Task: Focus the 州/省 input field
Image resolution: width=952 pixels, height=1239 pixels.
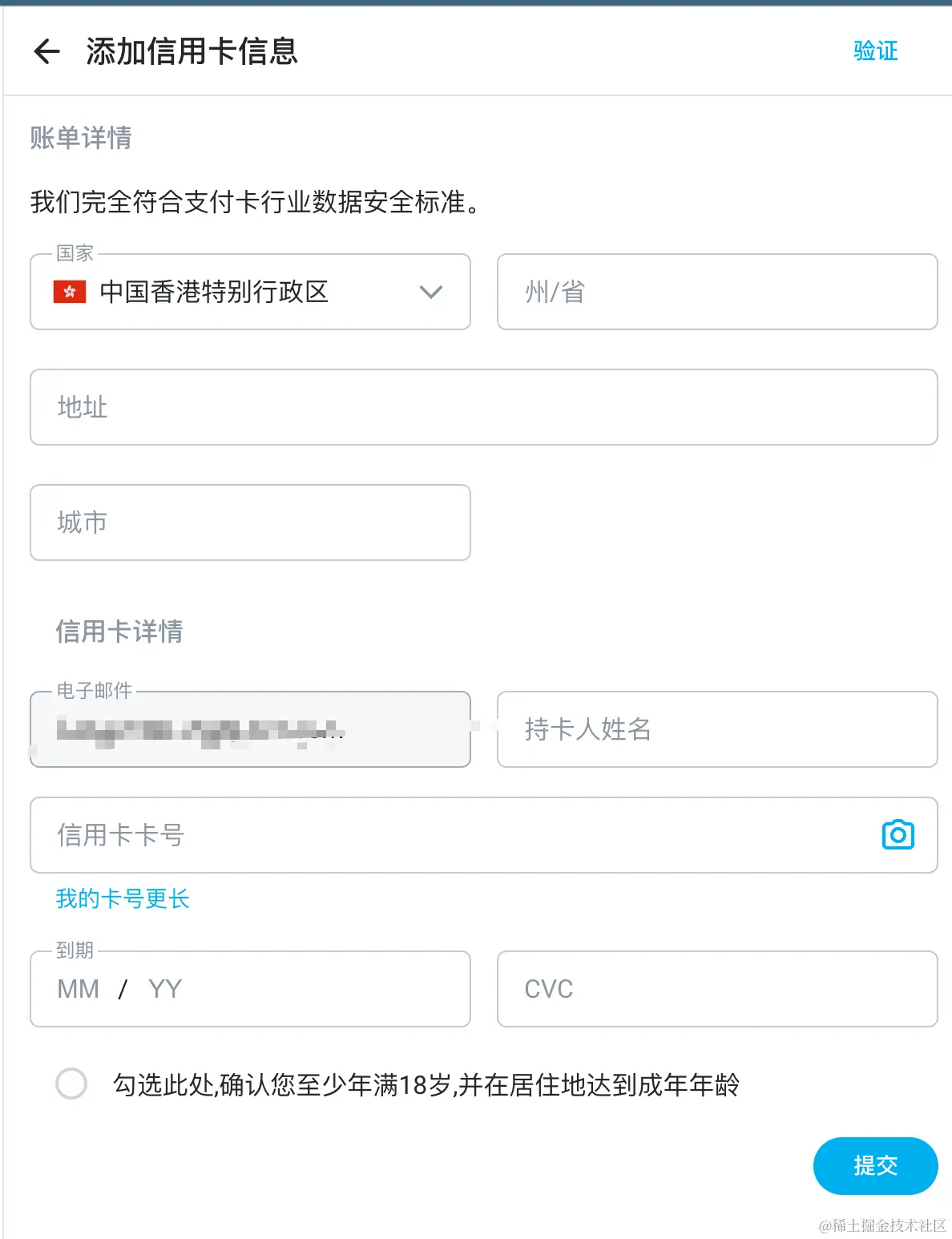Action: 716,292
